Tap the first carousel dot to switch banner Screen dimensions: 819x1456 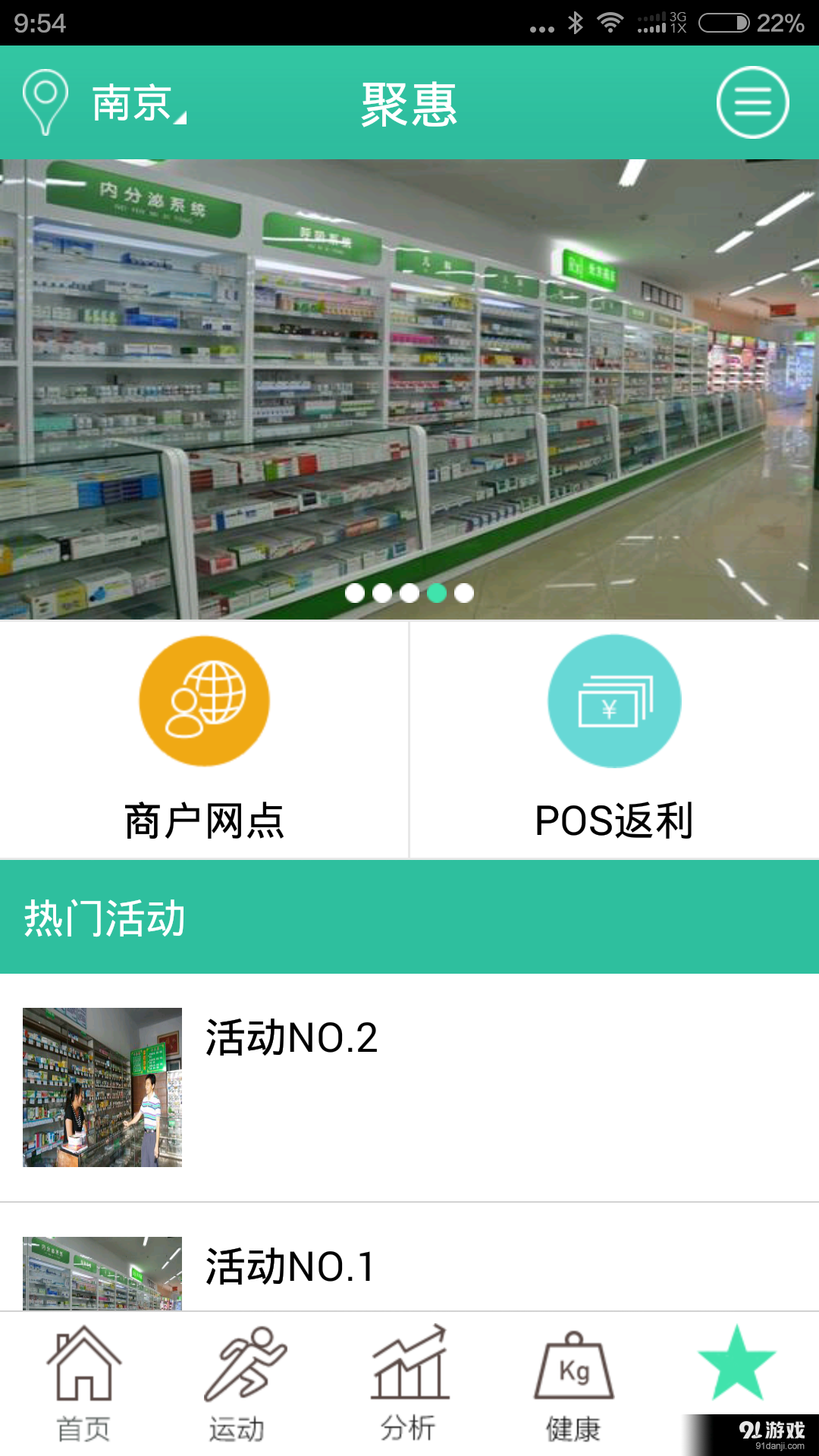point(354,594)
